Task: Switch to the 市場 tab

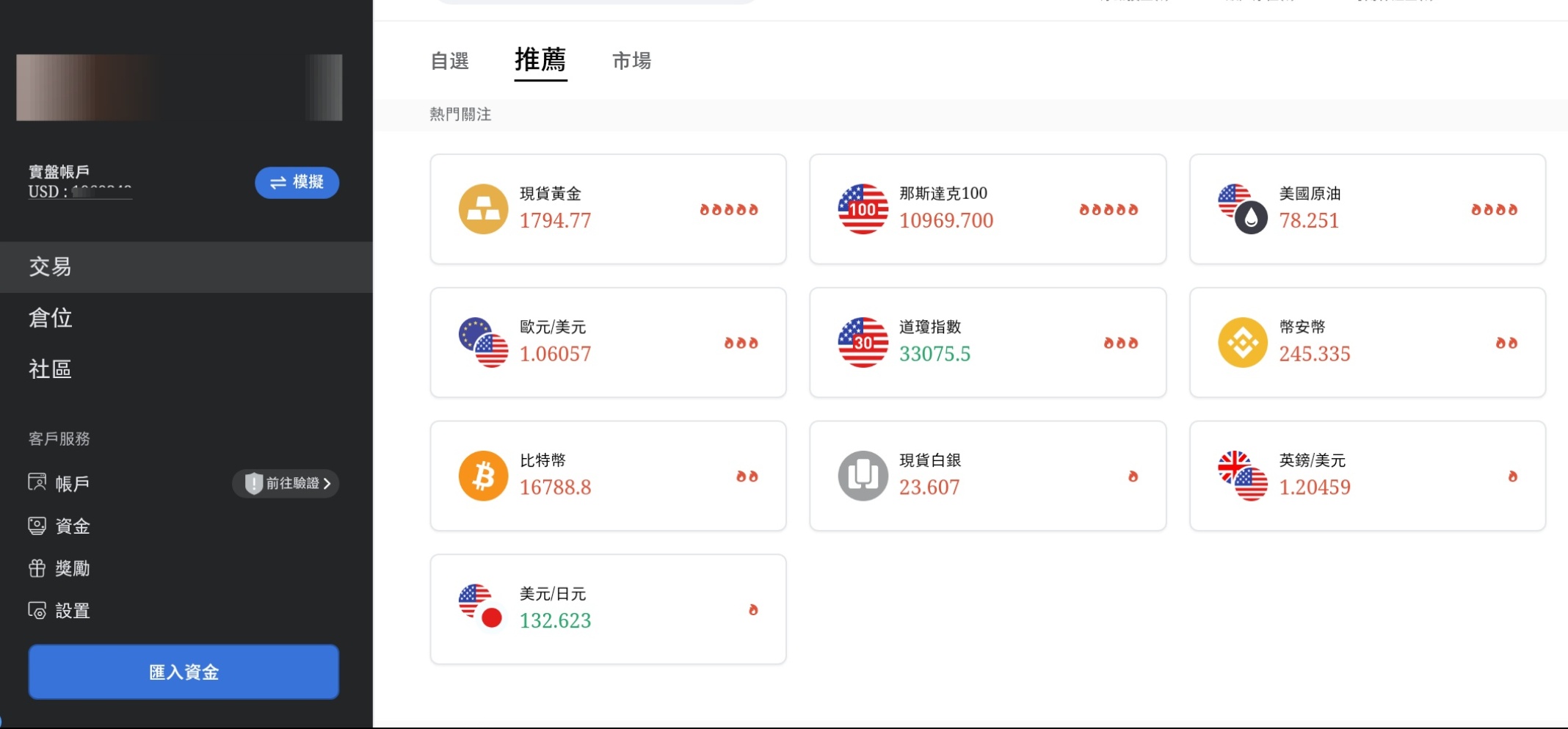Action: pos(631,61)
